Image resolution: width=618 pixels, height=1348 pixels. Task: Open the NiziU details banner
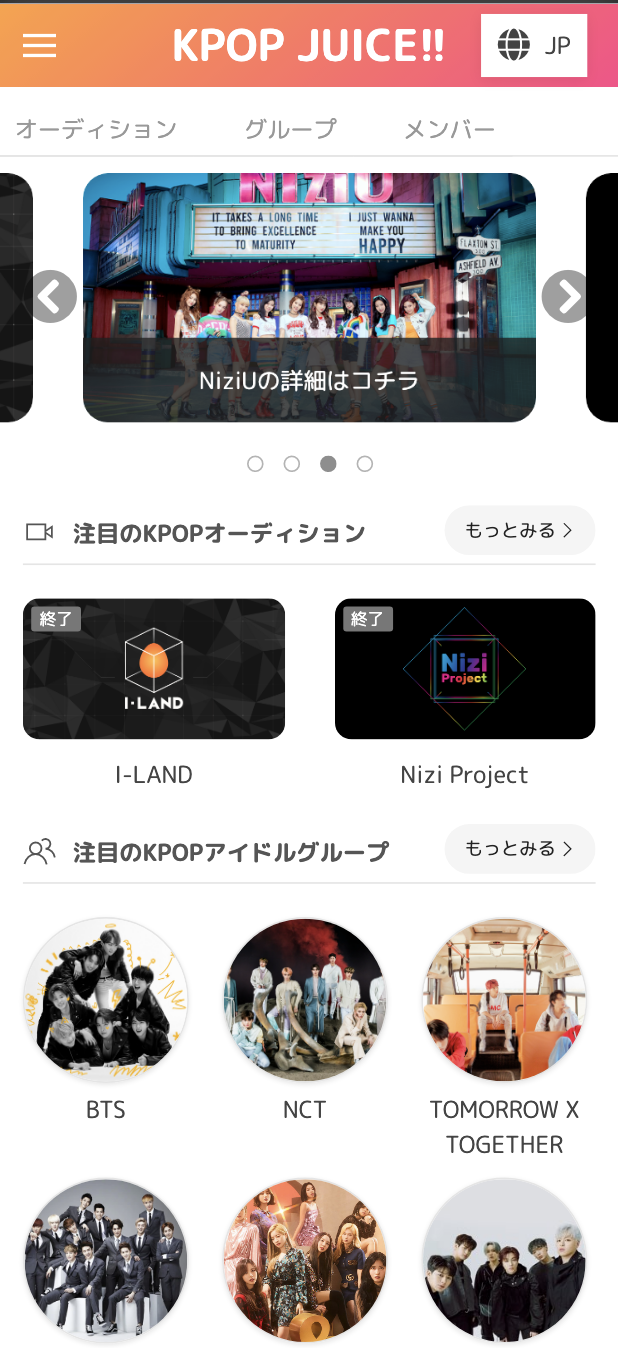point(309,297)
